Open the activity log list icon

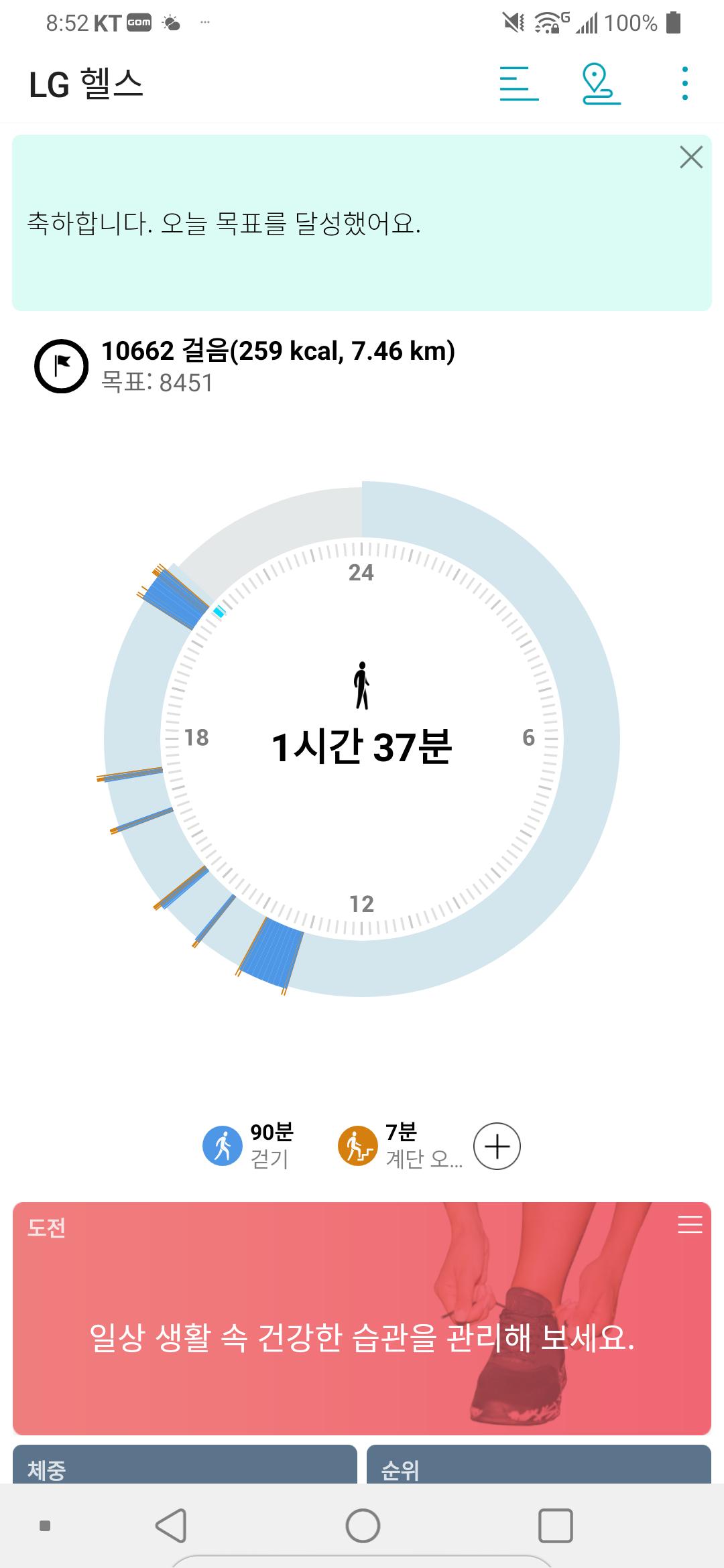519,84
